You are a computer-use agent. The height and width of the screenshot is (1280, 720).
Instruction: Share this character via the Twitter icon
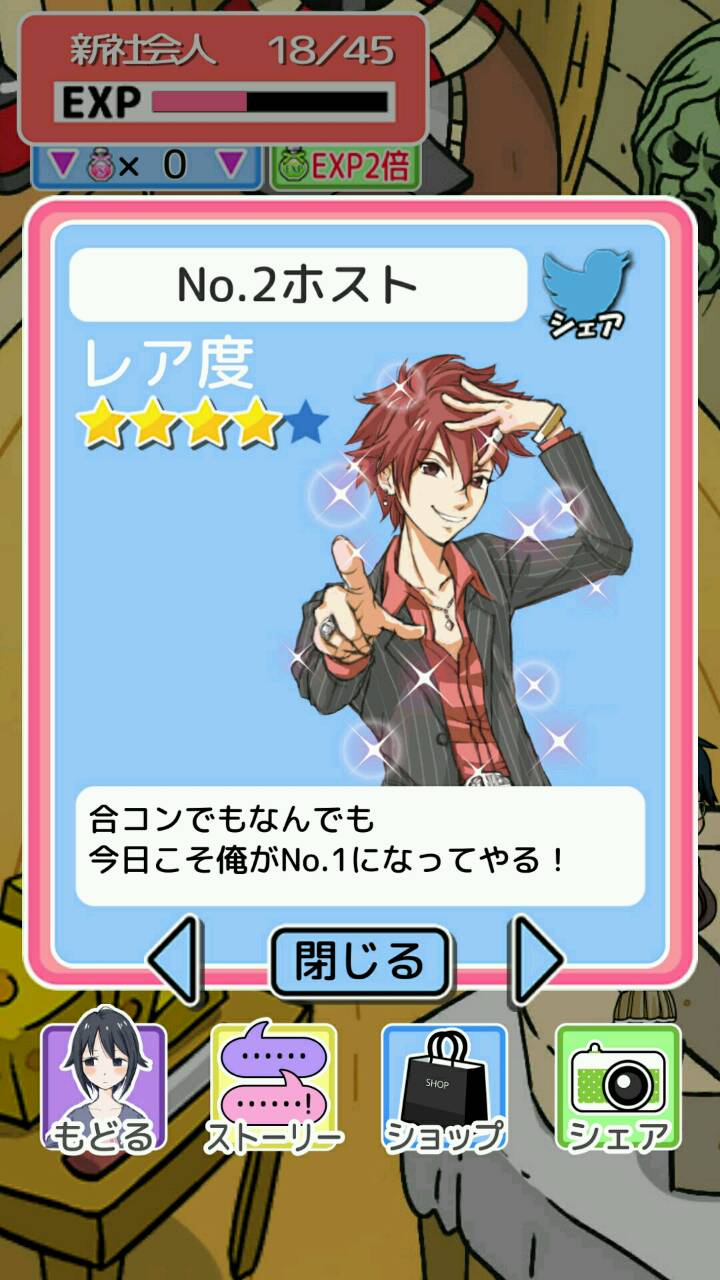[x=586, y=291]
